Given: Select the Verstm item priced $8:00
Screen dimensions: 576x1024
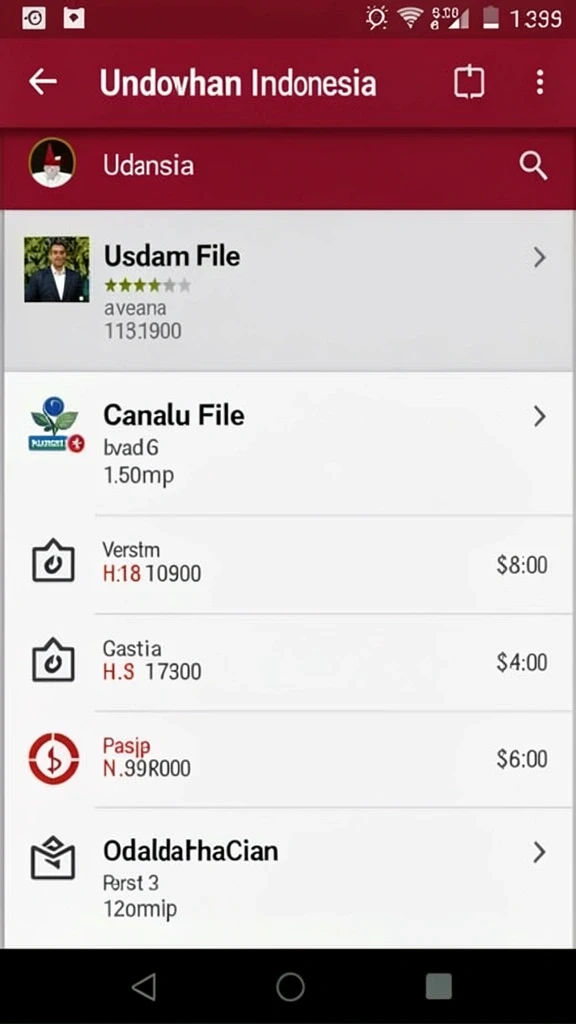Looking at the screenshot, I should pos(288,564).
